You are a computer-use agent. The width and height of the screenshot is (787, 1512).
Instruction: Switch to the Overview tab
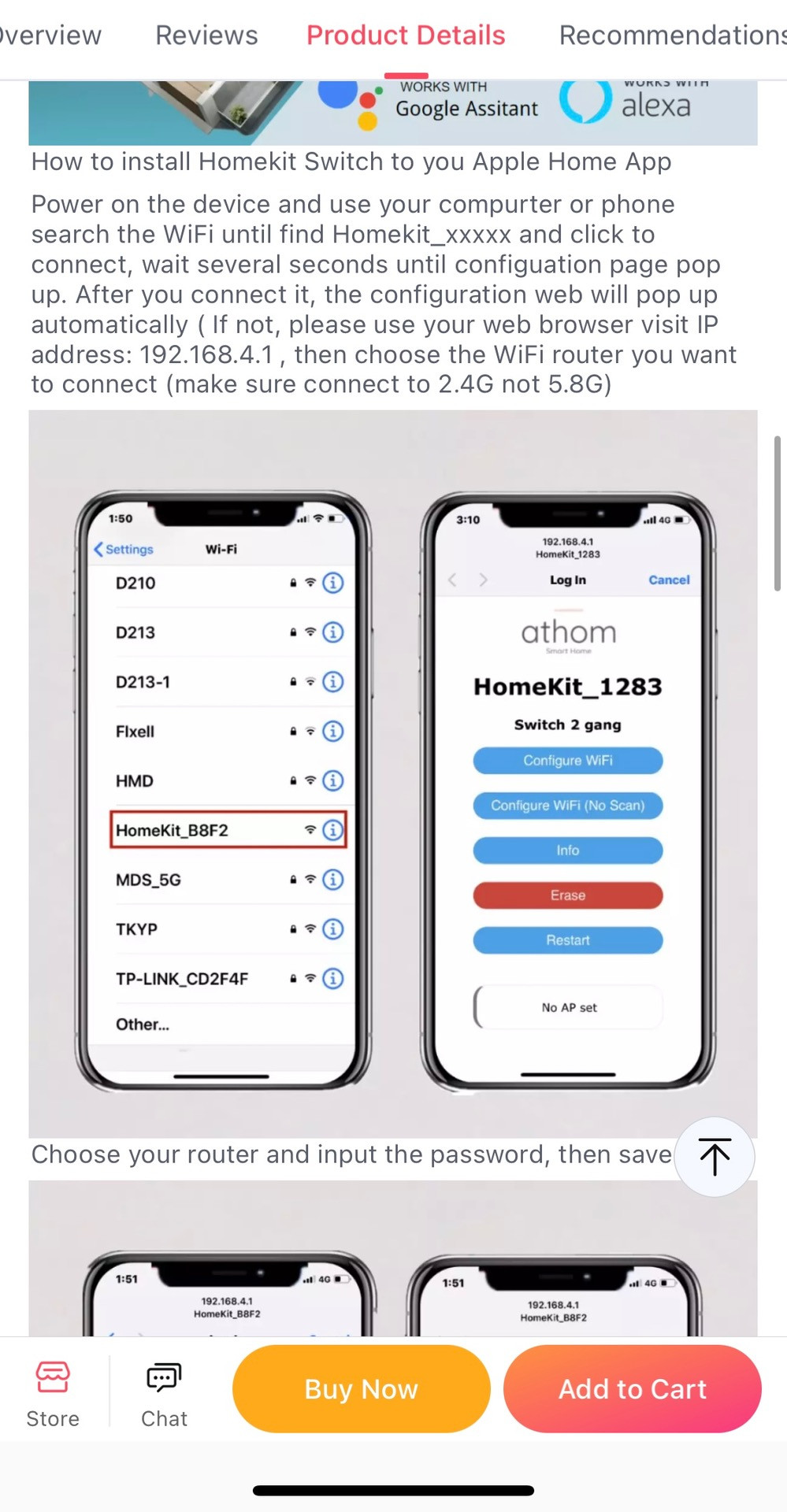click(x=49, y=35)
